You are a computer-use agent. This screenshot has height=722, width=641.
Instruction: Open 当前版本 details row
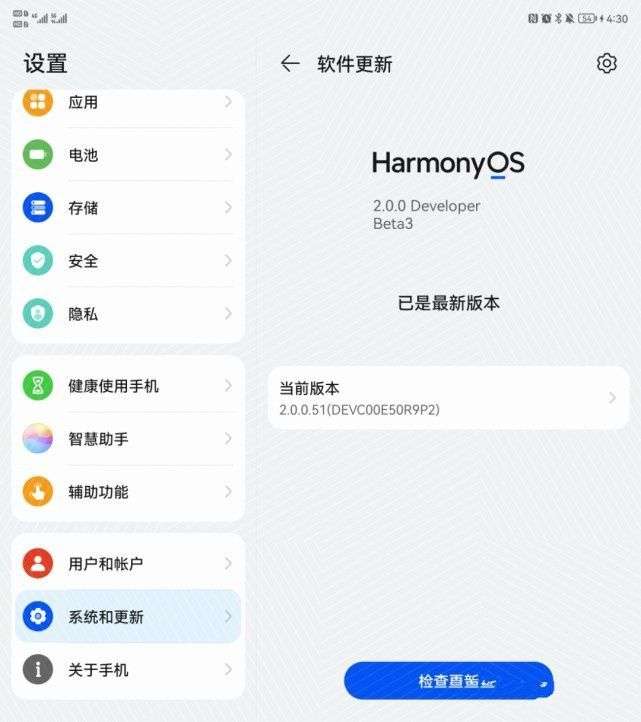[x=448, y=398]
